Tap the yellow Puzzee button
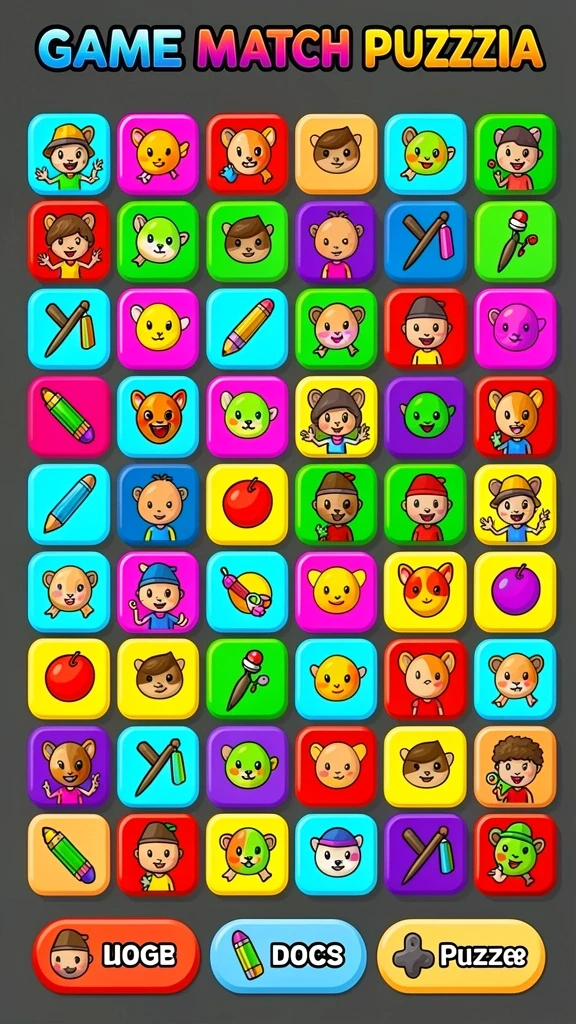The height and width of the screenshot is (1024, 576). click(x=461, y=956)
